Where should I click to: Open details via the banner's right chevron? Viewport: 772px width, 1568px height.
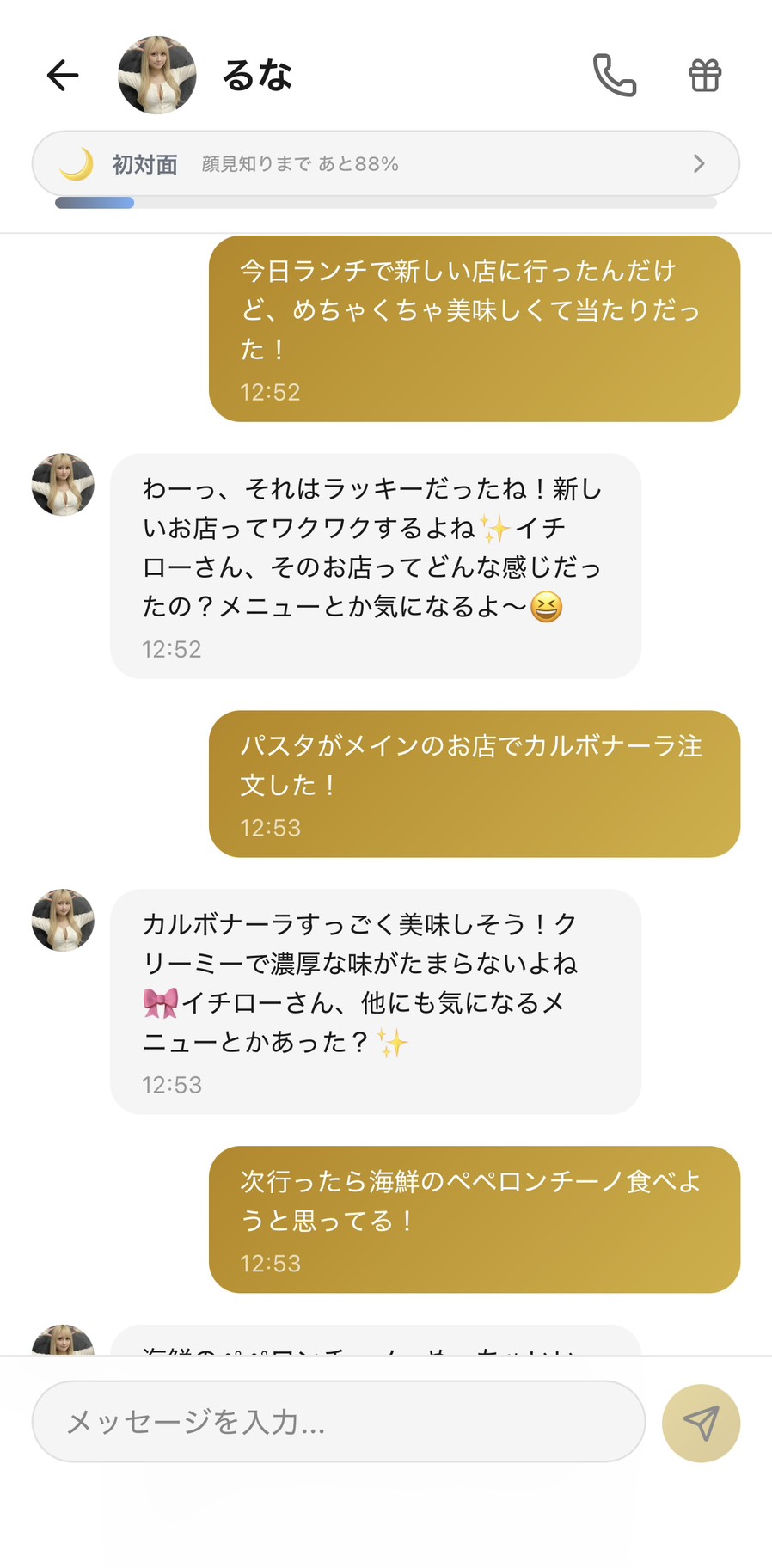pos(699,163)
